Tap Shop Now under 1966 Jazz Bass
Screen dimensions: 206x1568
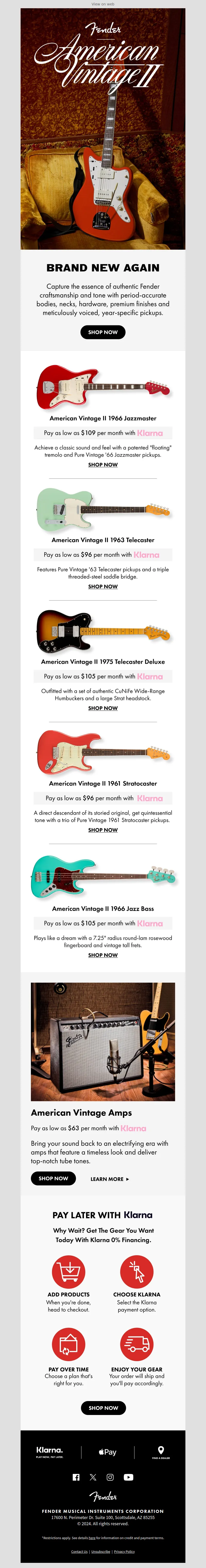click(x=103, y=955)
